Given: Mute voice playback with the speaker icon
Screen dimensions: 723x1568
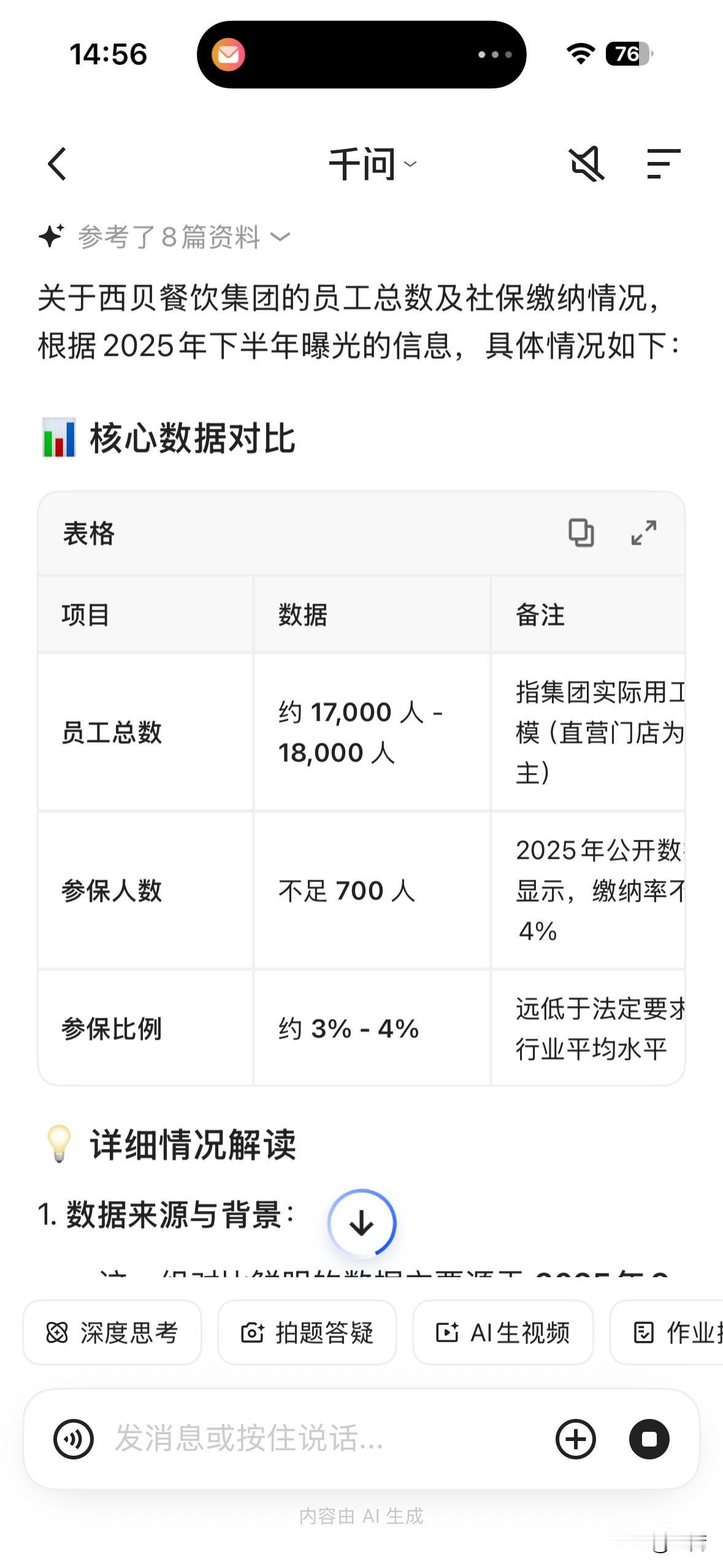Looking at the screenshot, I should [x=587, y=164].
